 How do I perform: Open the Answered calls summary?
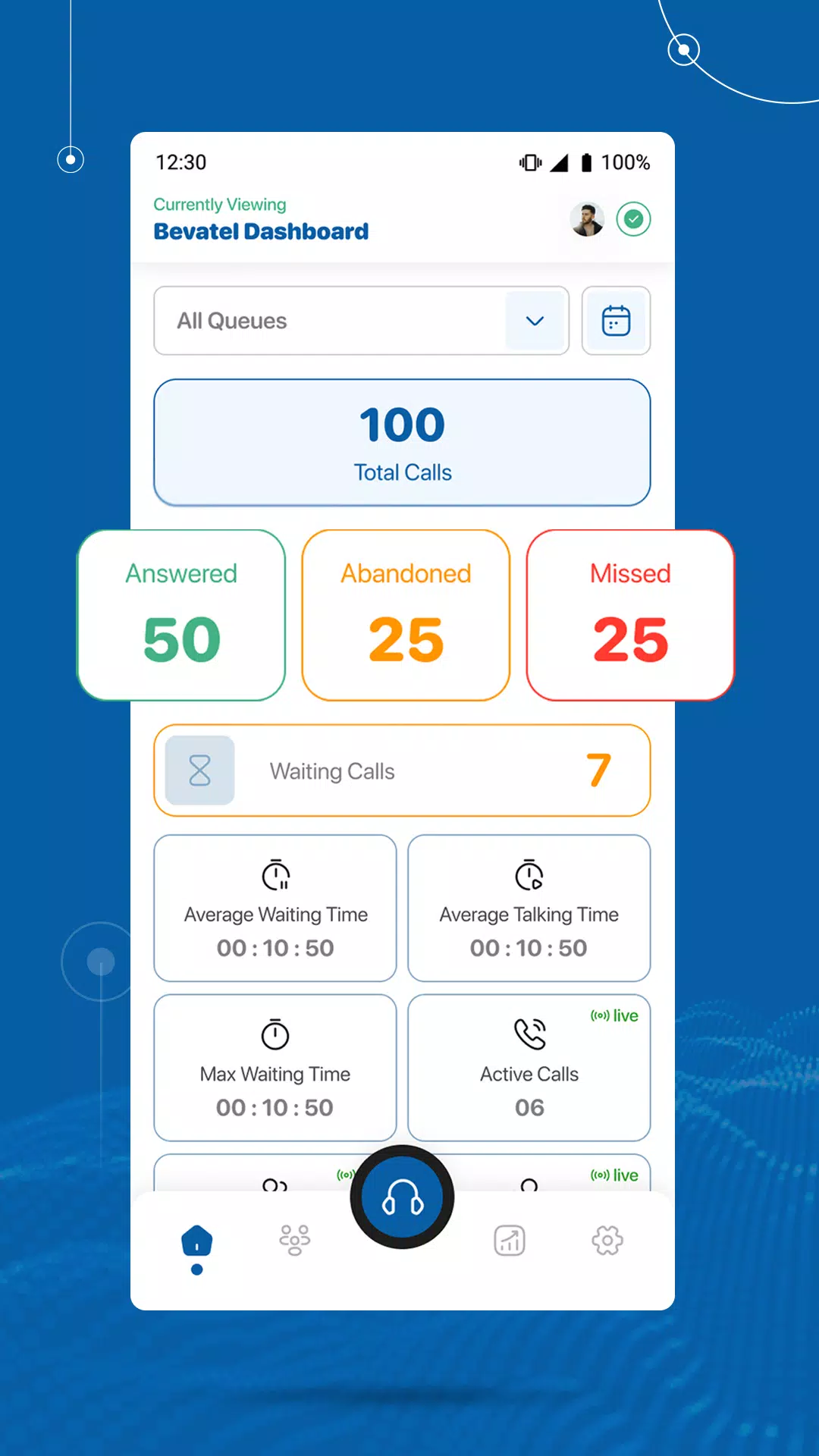[180, 614]
